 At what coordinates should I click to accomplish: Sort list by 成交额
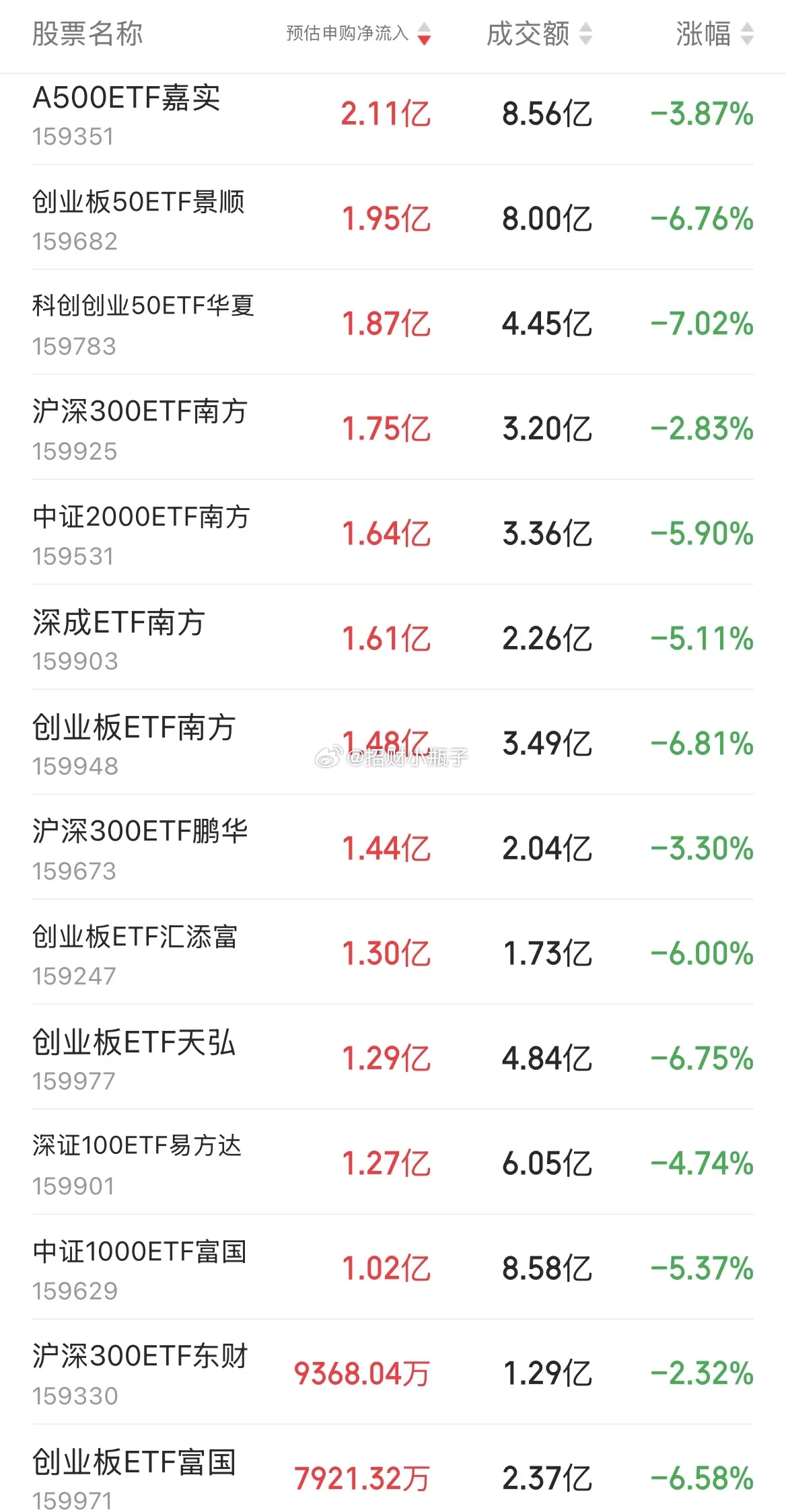coord(539,34)
